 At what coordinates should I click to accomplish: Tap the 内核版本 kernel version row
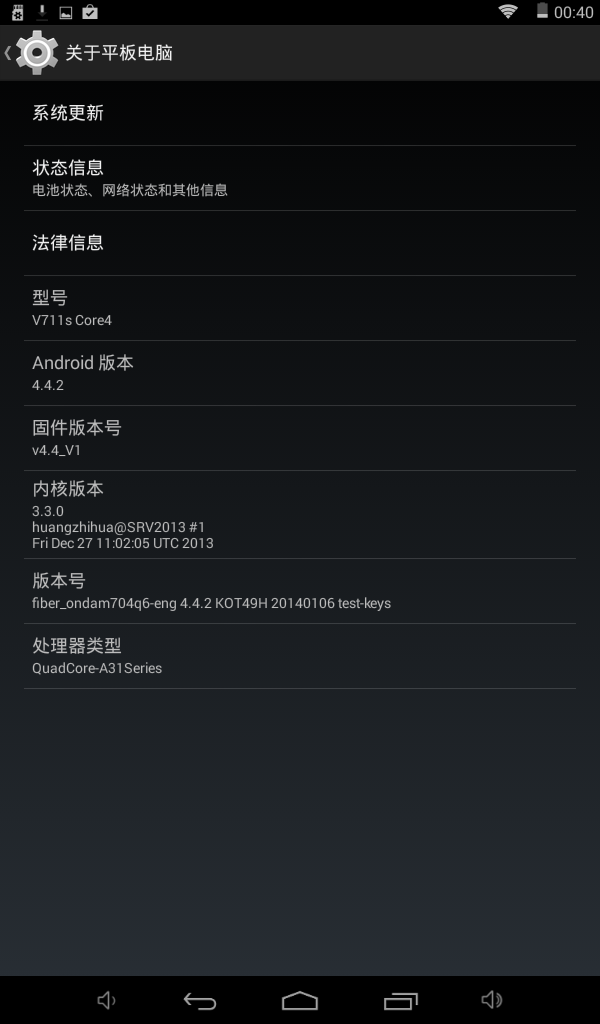click(x=300, y=514)
